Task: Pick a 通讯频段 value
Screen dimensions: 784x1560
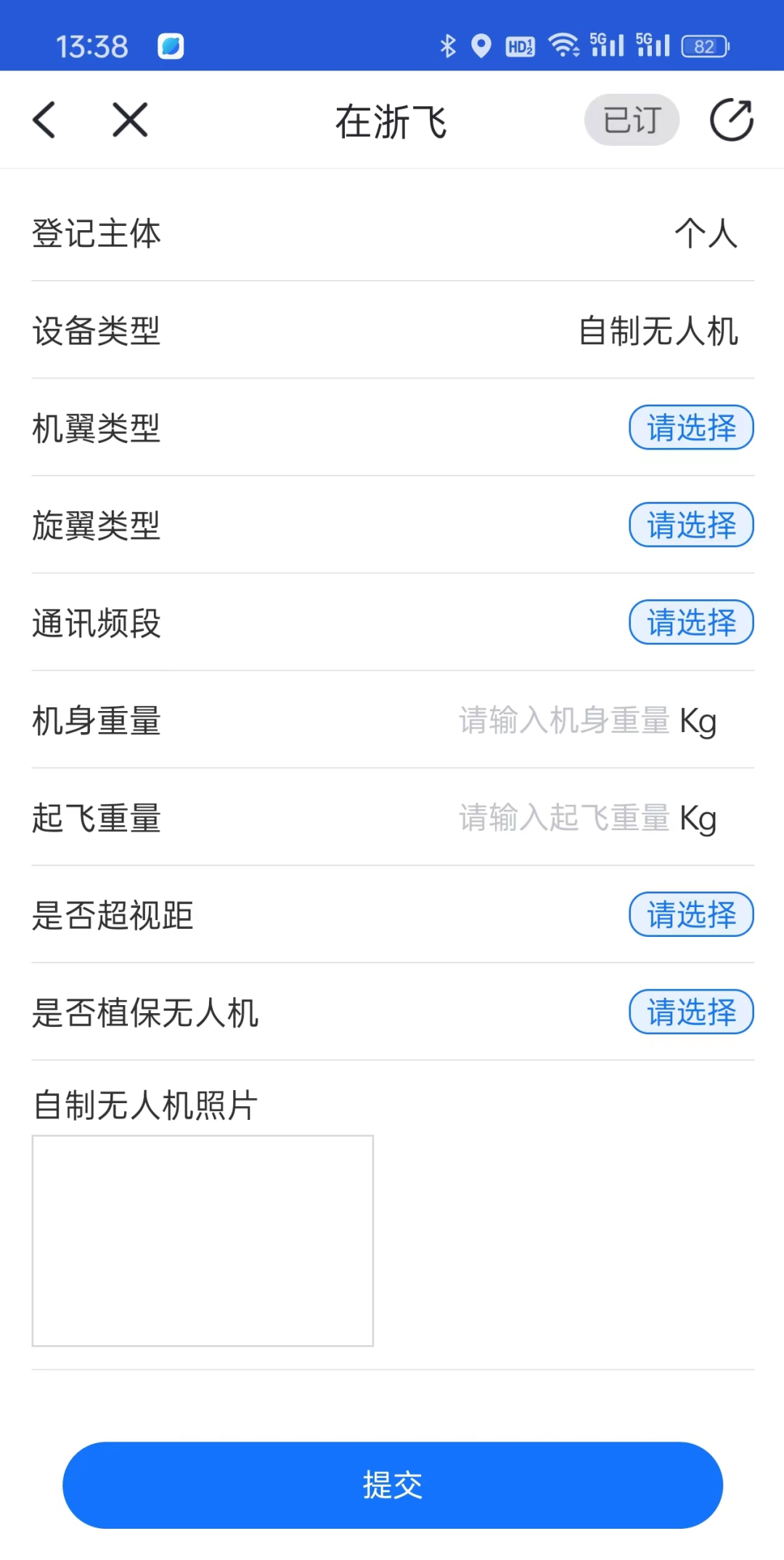Action: click(691, 622)
